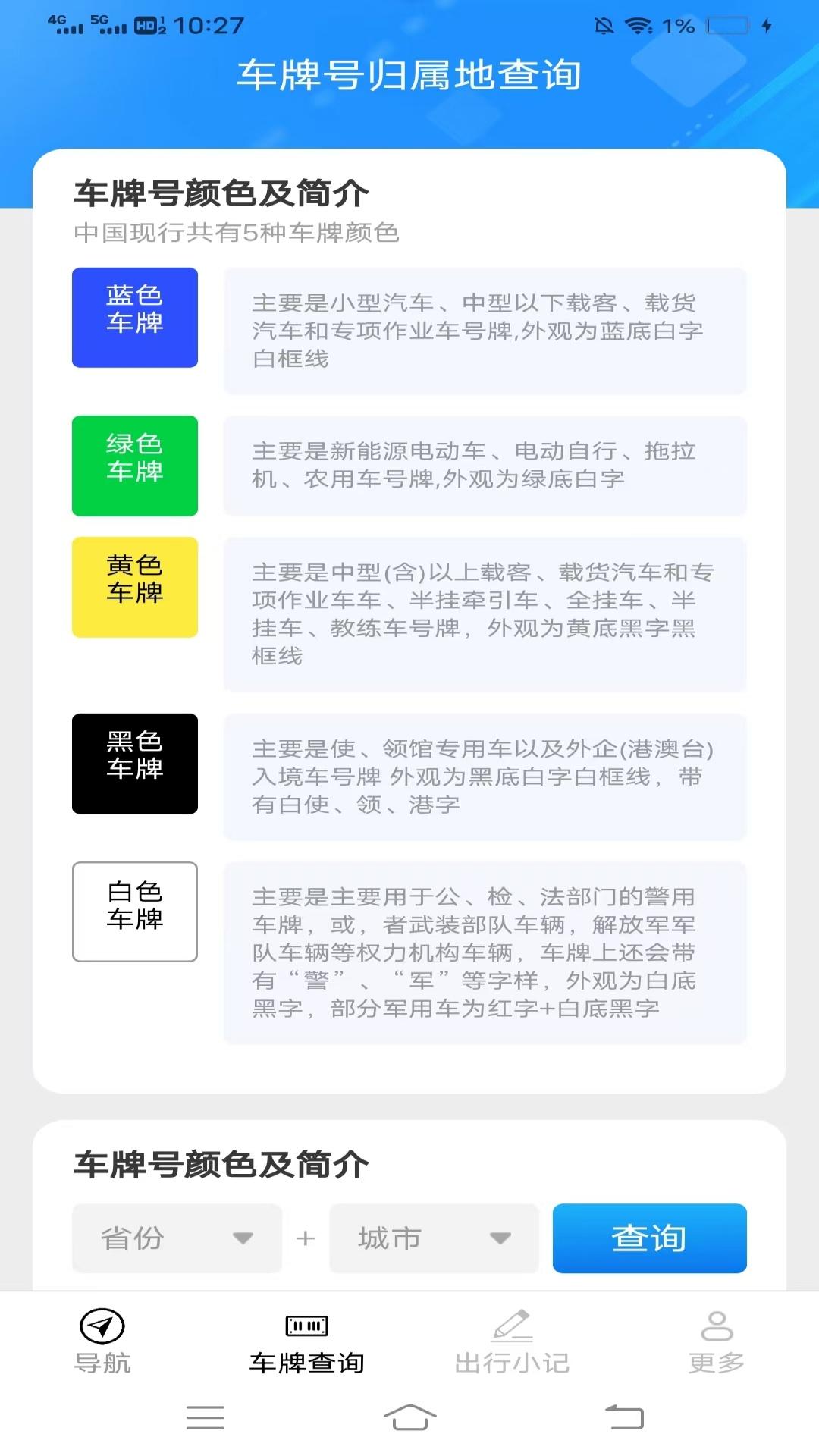Expand the 省份 province dropdown

click(x=177, y=1238)
